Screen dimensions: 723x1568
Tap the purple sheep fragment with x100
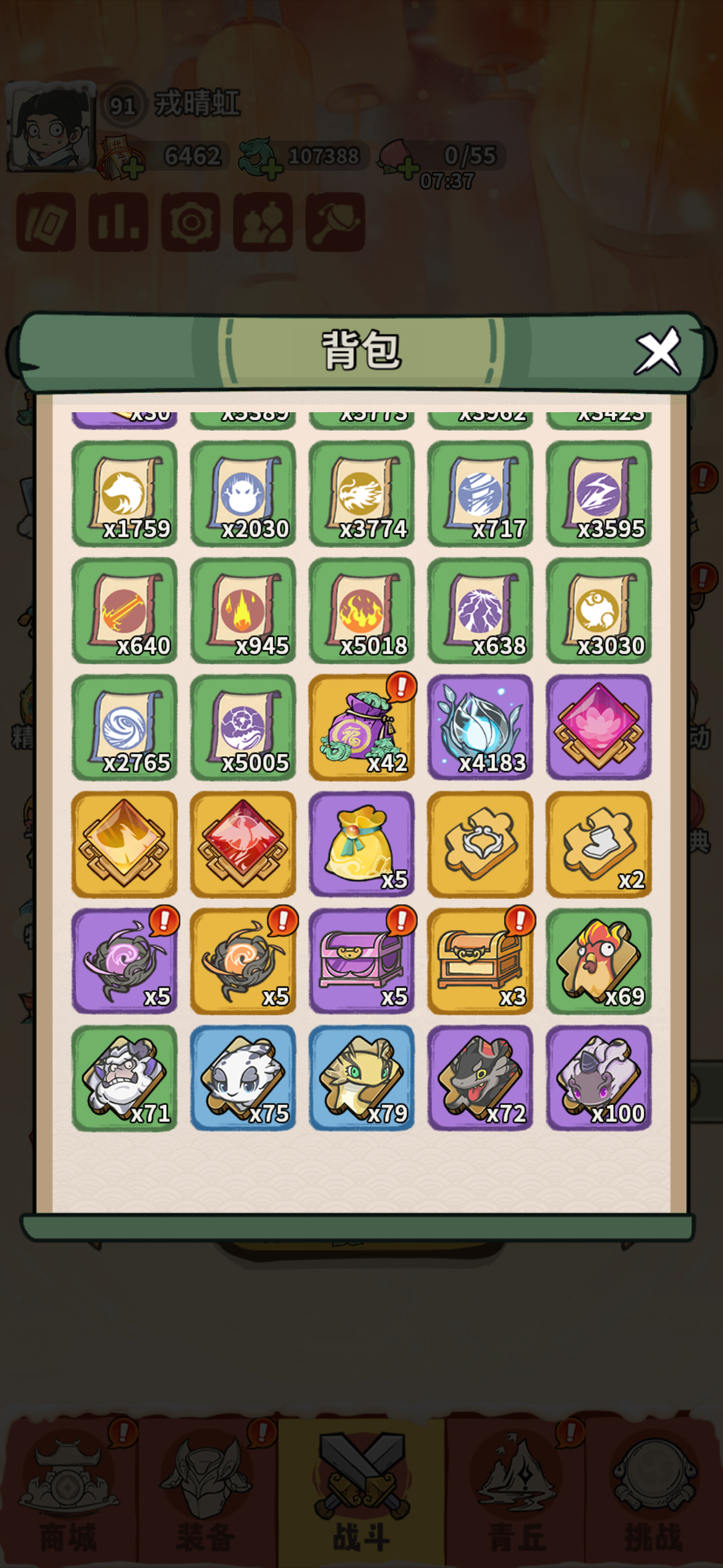click(599, 1078)
